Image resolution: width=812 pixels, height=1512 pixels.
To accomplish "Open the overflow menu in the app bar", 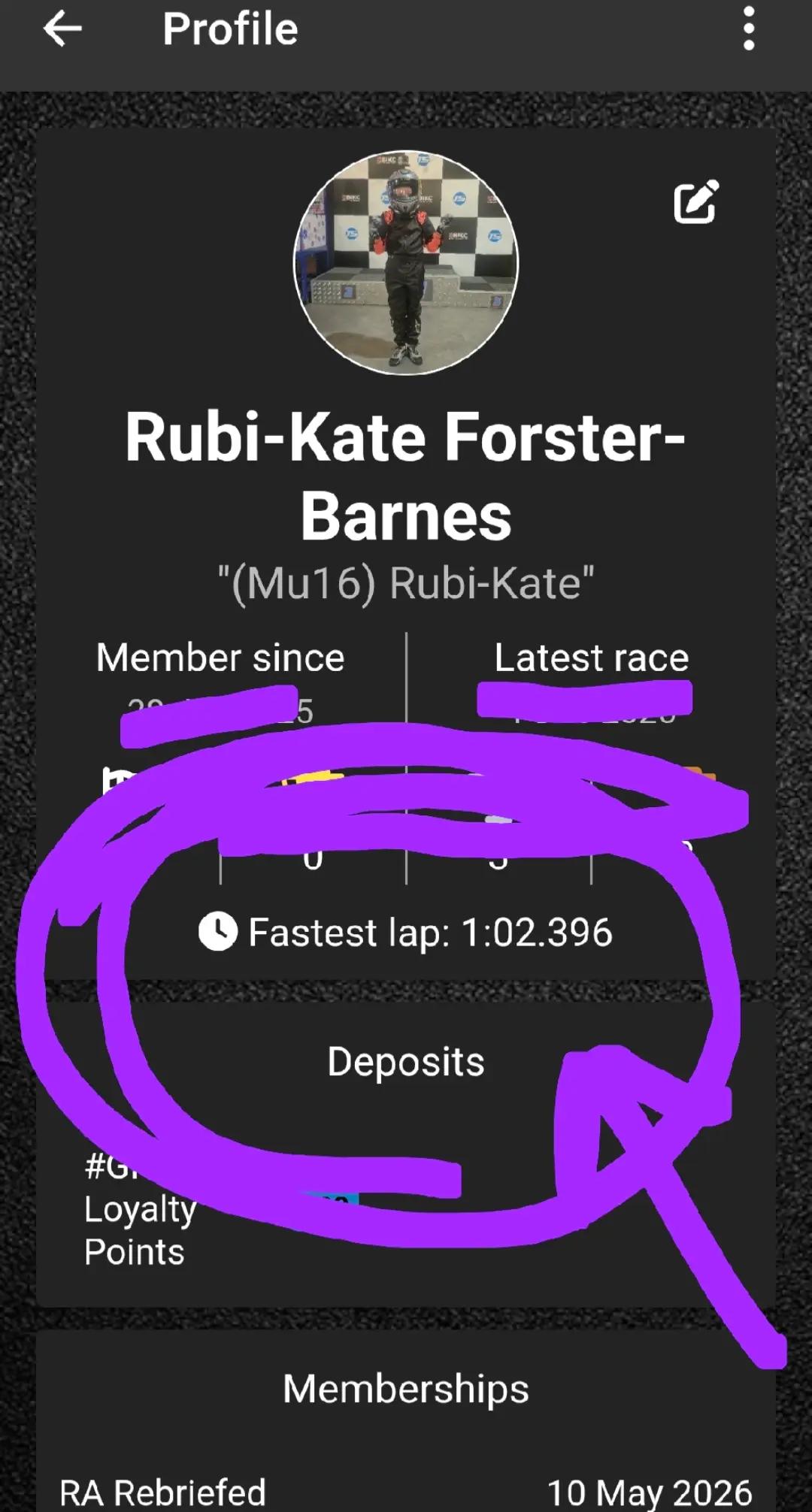I will click(748, 29).
